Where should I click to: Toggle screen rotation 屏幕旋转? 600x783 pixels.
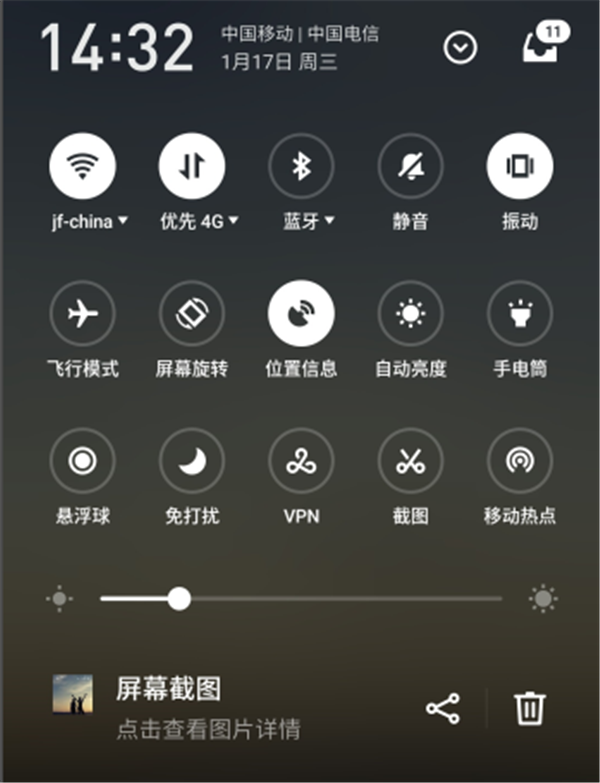(x=192, y=314)
